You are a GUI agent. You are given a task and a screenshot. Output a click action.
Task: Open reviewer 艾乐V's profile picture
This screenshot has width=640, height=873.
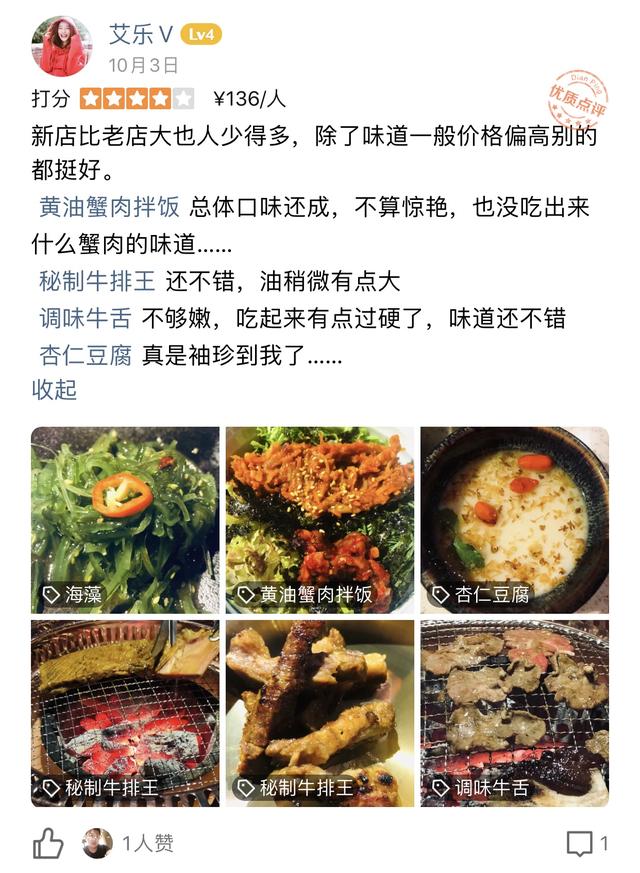click(x=62, y=46)
